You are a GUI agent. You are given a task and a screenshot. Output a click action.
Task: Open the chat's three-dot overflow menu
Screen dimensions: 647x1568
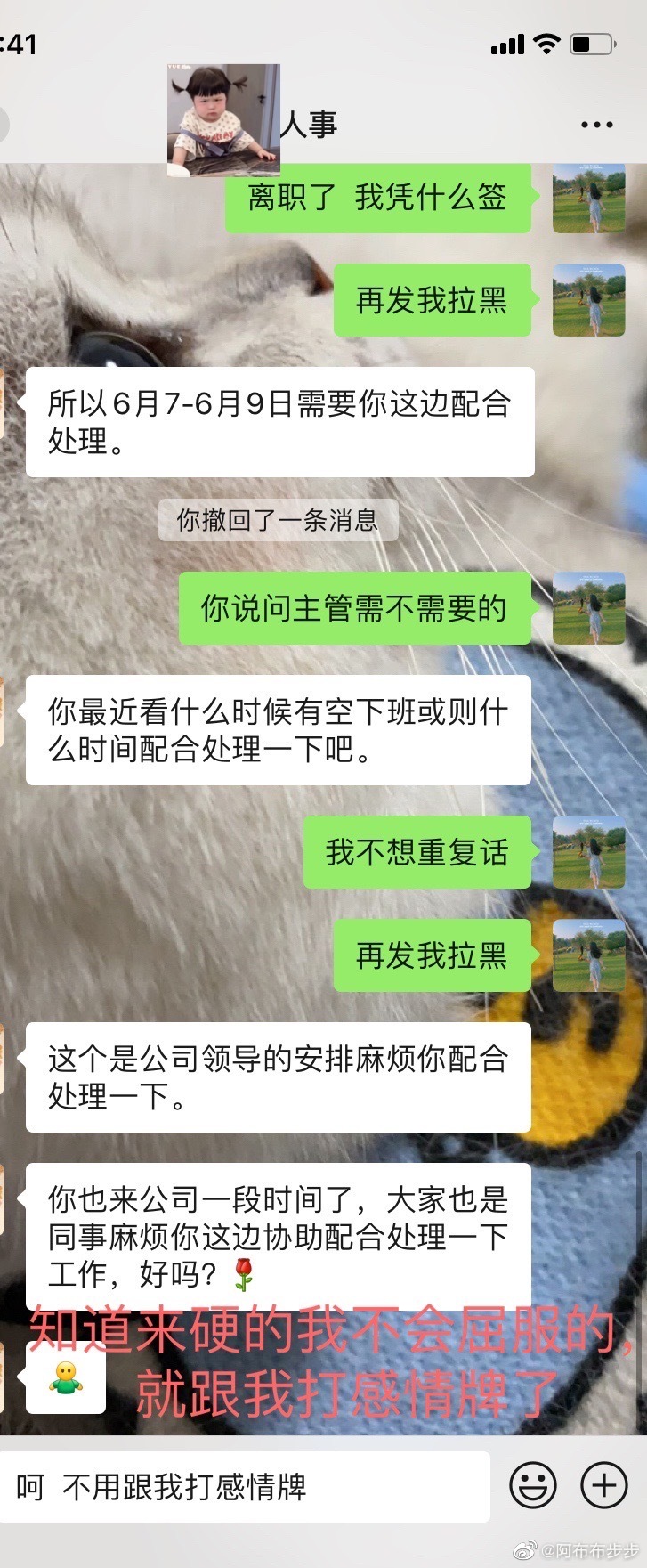(x=596, y=125)
